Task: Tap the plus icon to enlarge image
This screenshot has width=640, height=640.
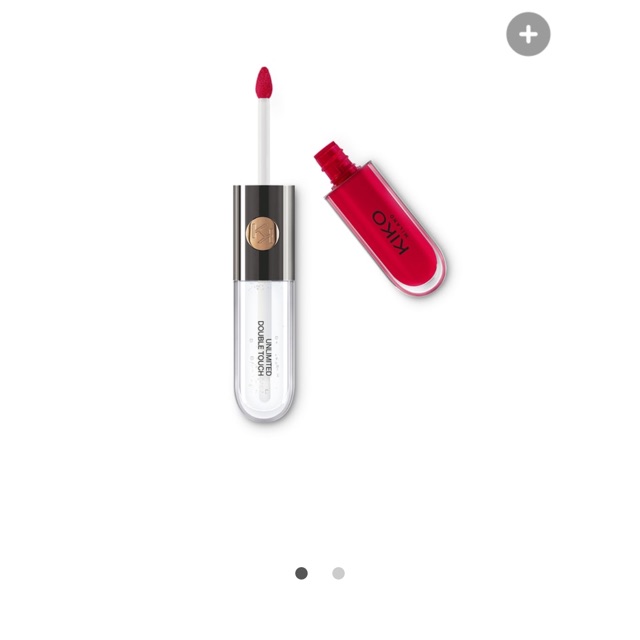Action: tap(528, 34)
